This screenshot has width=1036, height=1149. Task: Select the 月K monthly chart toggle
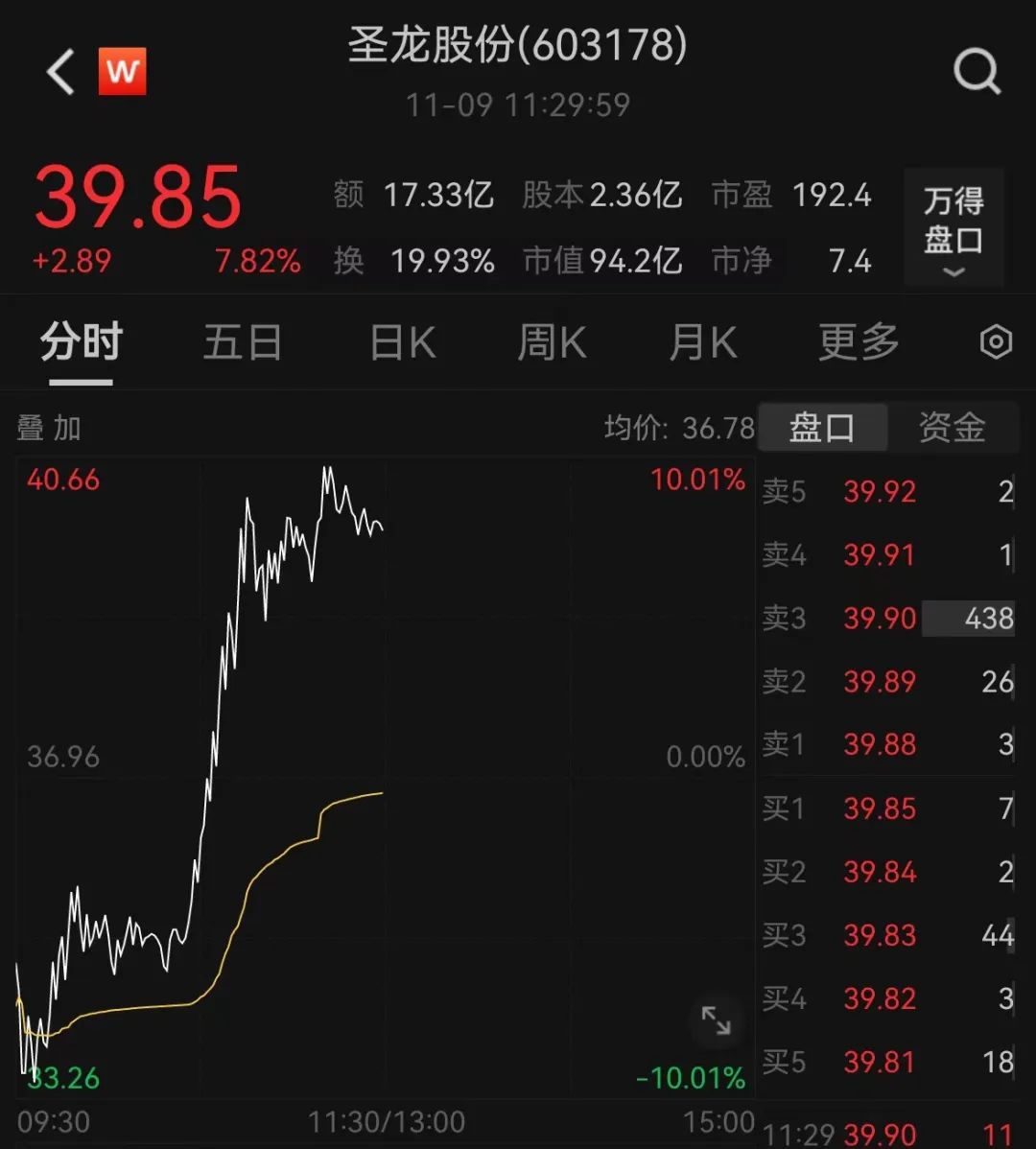click(703, 342)
